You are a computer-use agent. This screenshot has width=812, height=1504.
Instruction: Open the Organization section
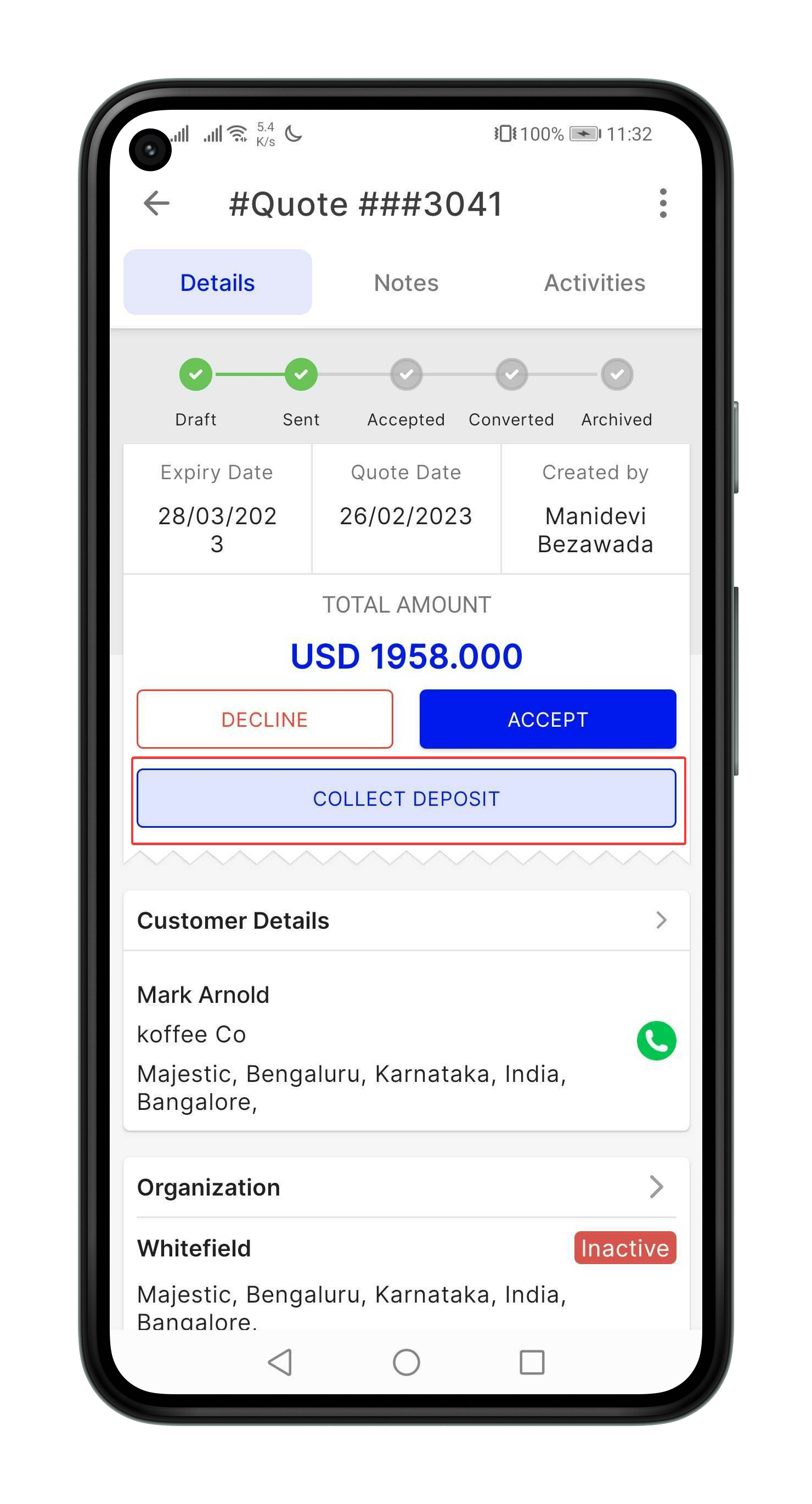[x=656, y=1187]
